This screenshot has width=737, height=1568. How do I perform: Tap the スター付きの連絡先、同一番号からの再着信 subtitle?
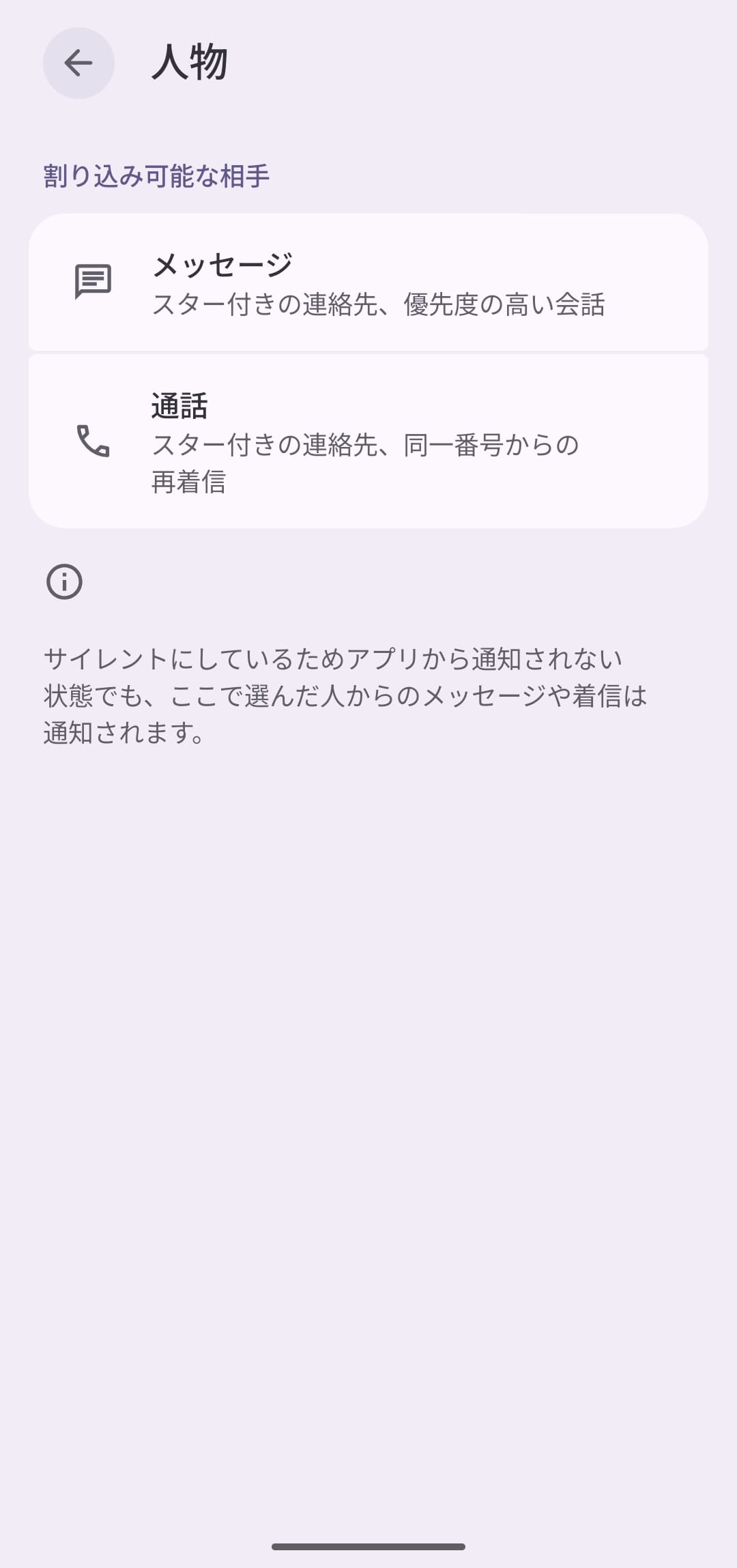pyautogui.click(x=364, y=464)
